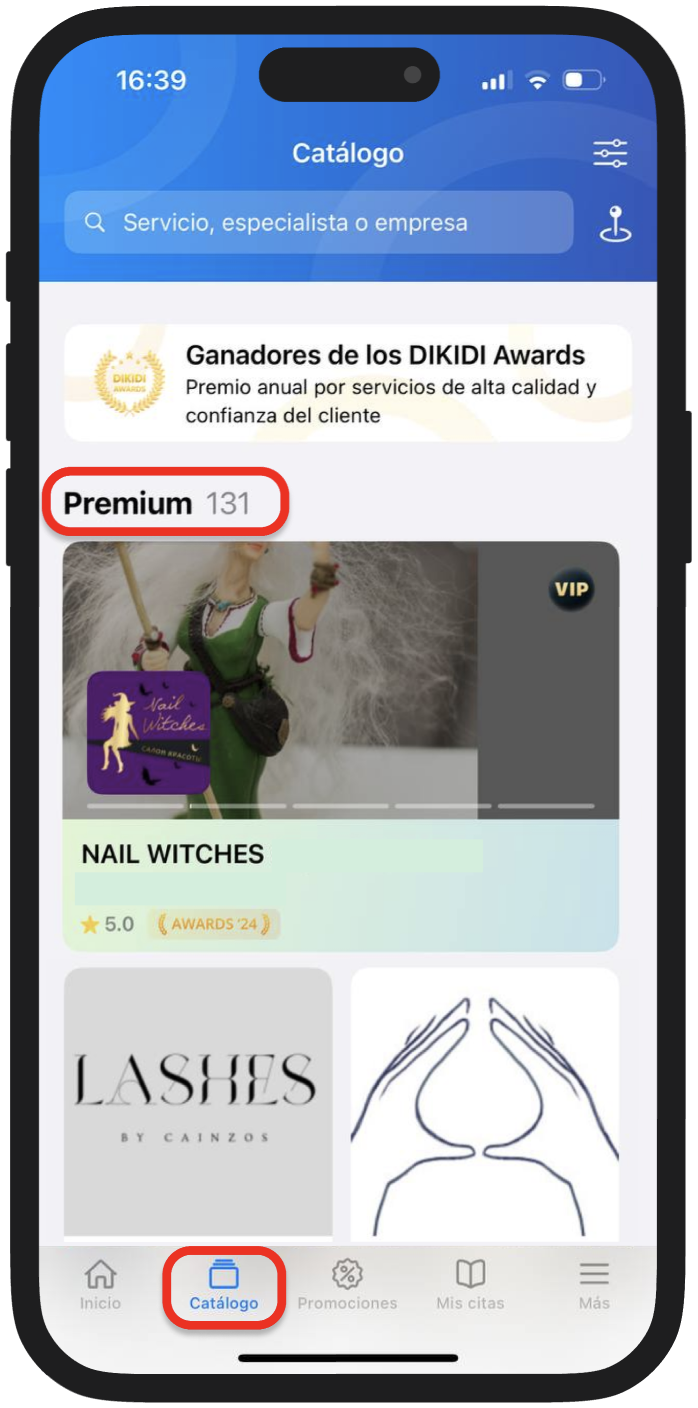Image resolution: width=698 pixels, height=1408 pixels.
Task: Open the filter settings icon
Action: (610, 153)
